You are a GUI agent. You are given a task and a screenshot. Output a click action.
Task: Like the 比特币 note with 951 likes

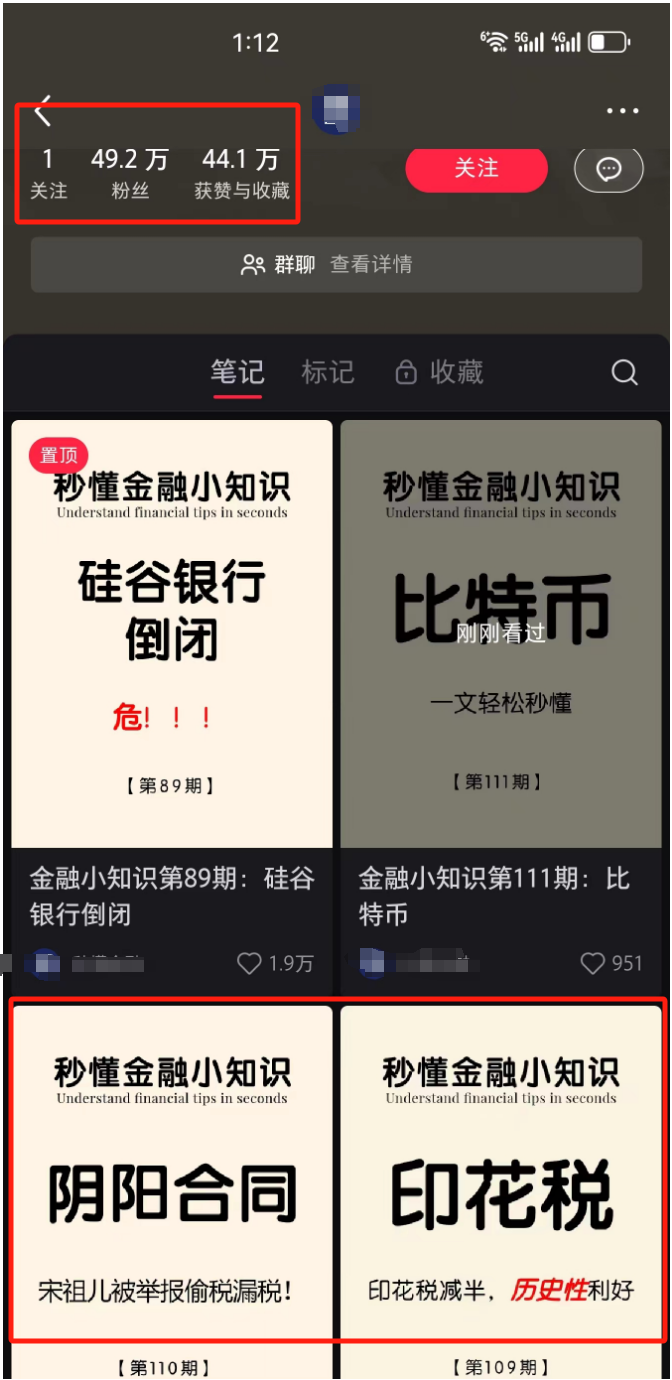(593, 963)
